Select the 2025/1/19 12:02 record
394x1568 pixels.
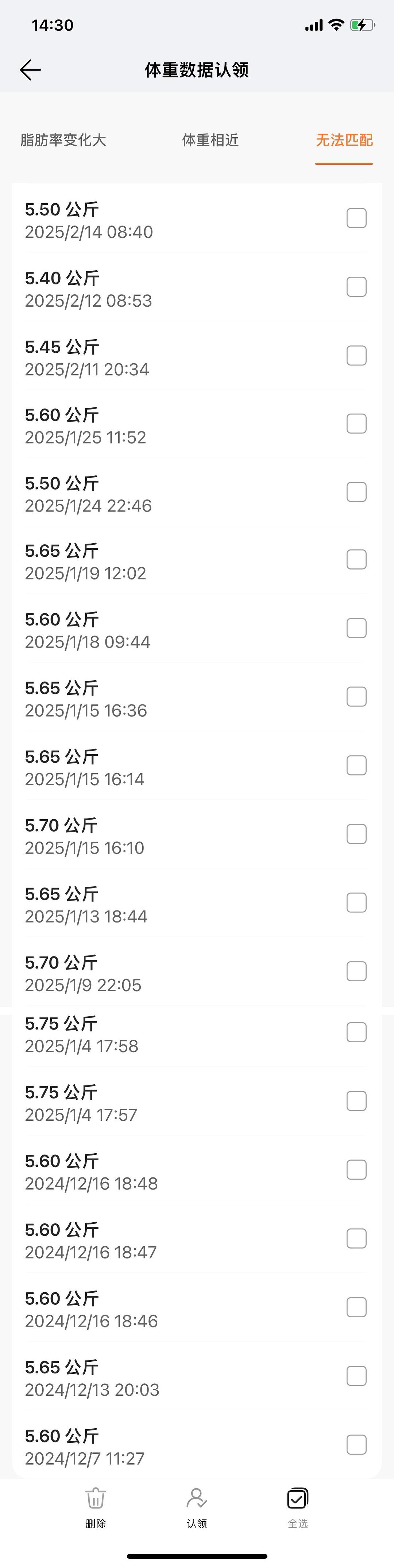(x=356, y=559)
